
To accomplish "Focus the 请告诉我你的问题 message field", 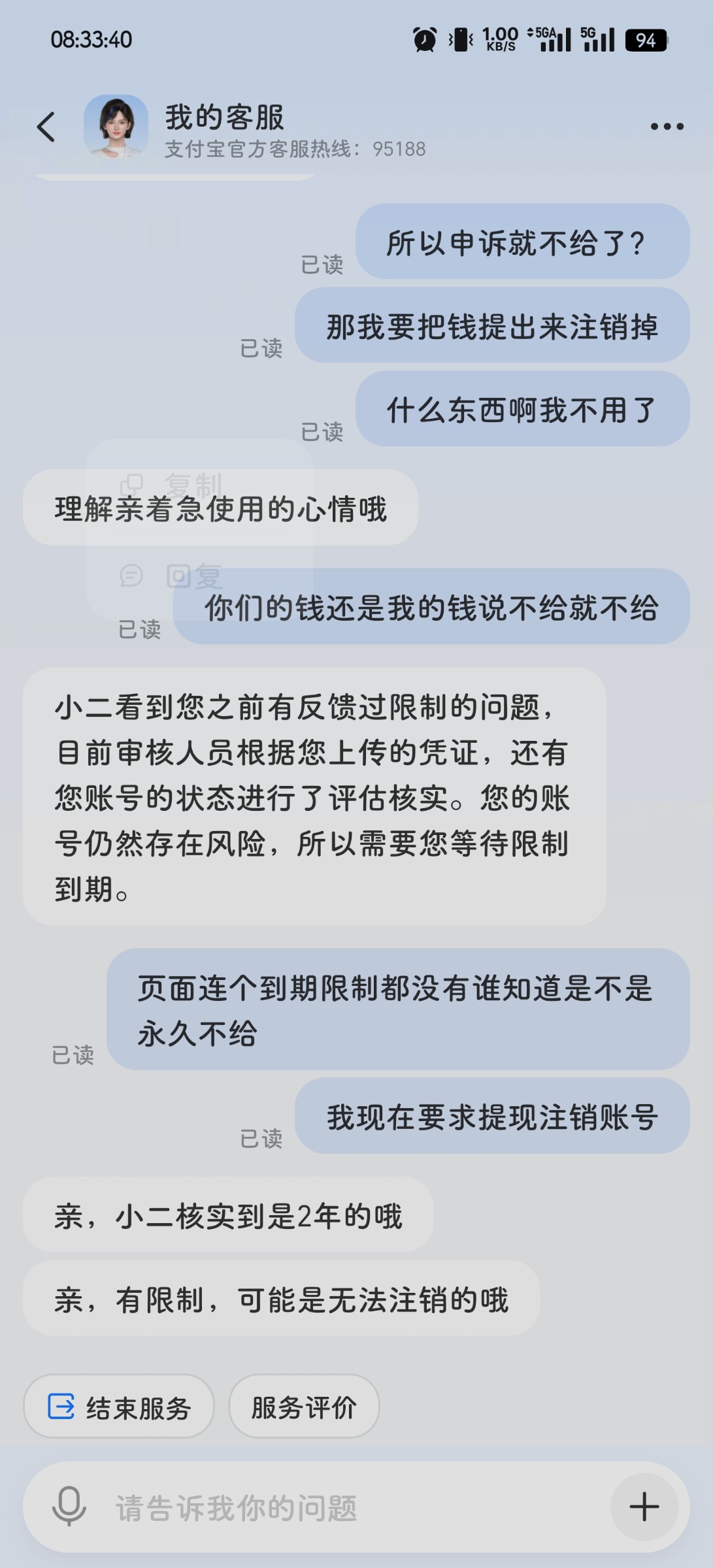I will point(353,1508).
